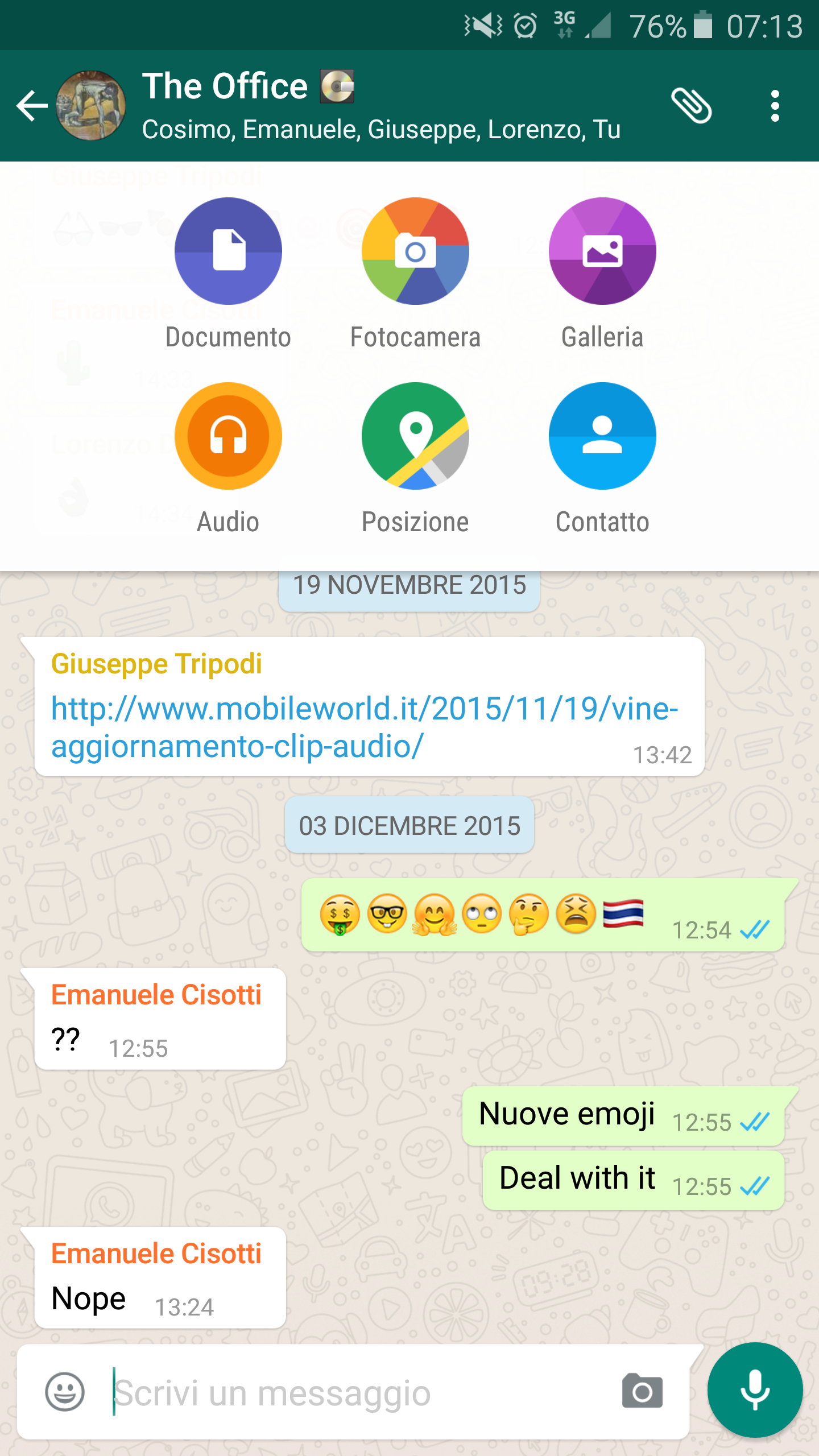
Task: Attach an Audio file
Action: click(x=228, y=436)
